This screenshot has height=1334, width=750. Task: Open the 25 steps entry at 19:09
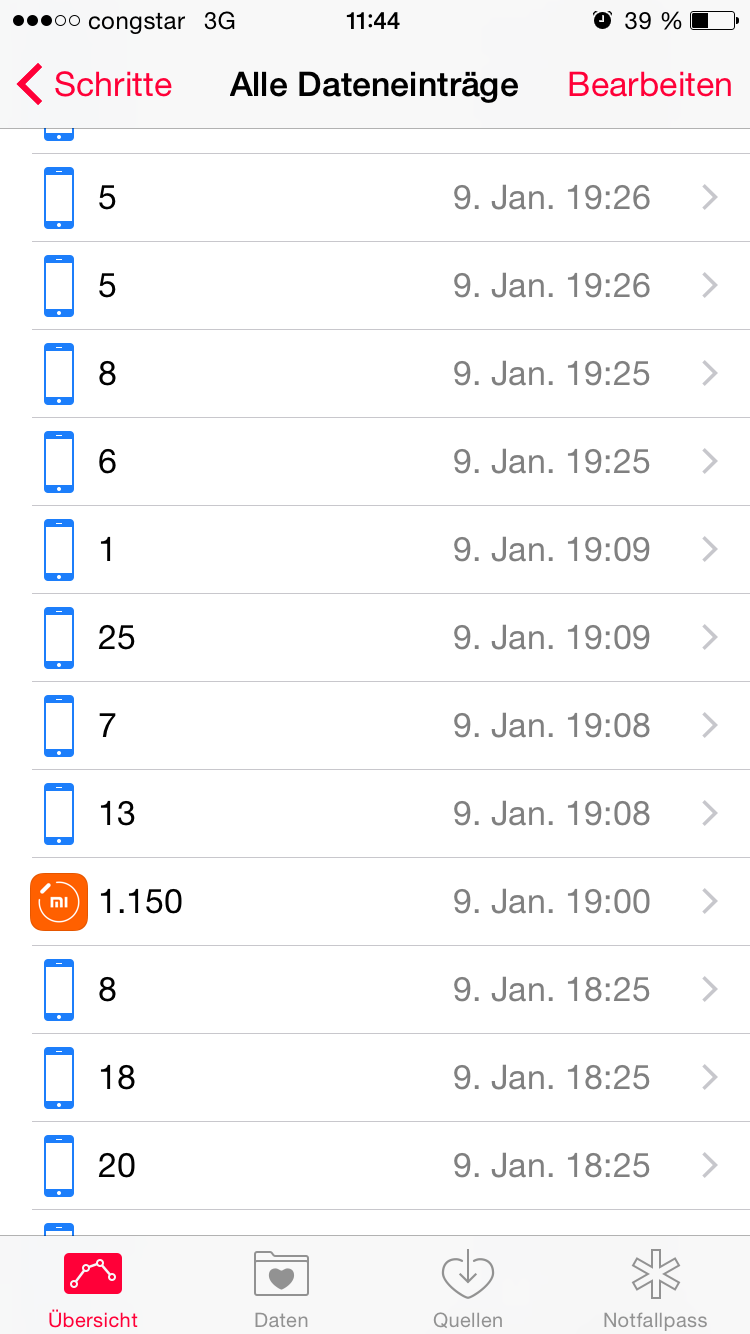(375, 638)
